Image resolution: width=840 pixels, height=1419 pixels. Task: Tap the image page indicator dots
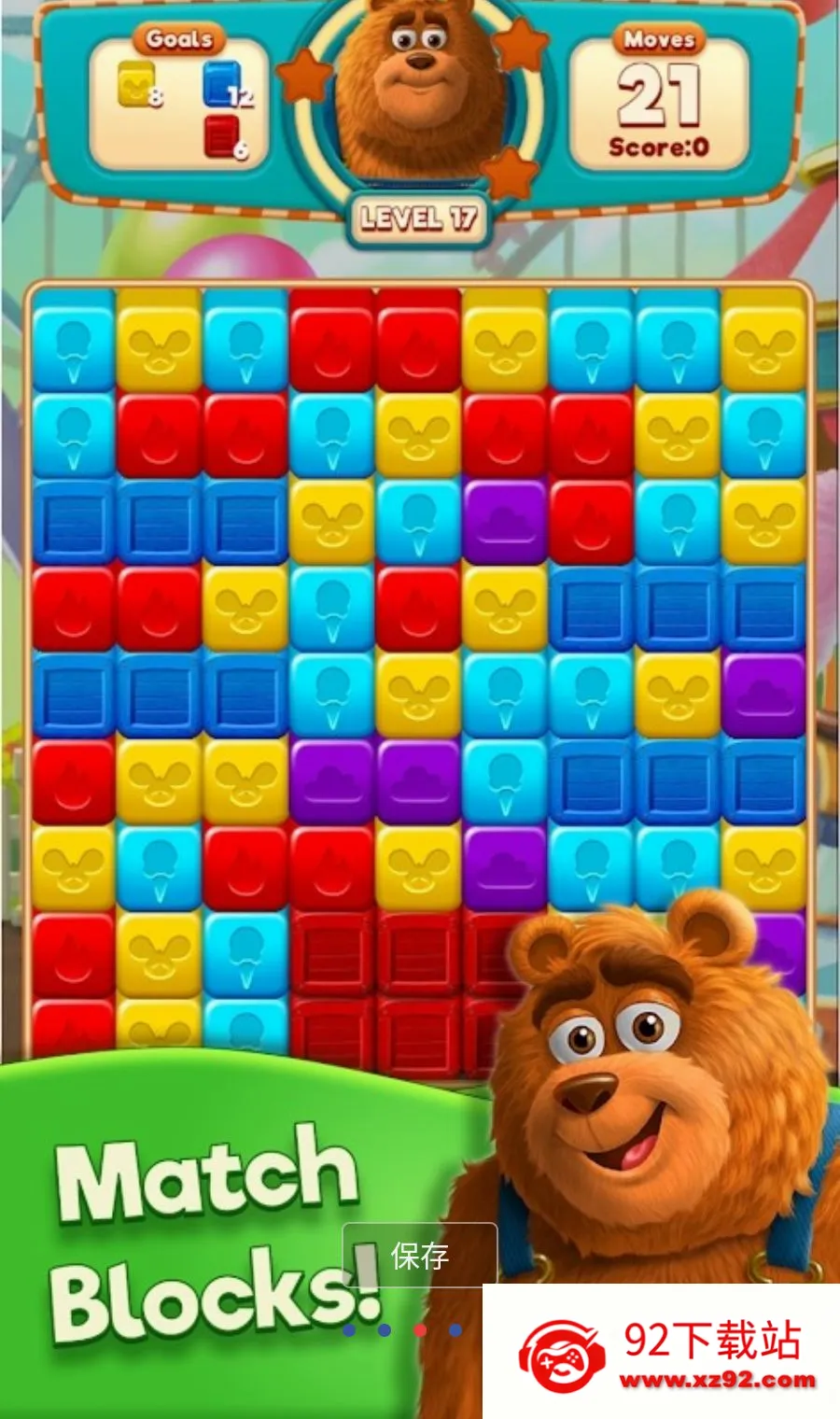(x=402, y=1330)
